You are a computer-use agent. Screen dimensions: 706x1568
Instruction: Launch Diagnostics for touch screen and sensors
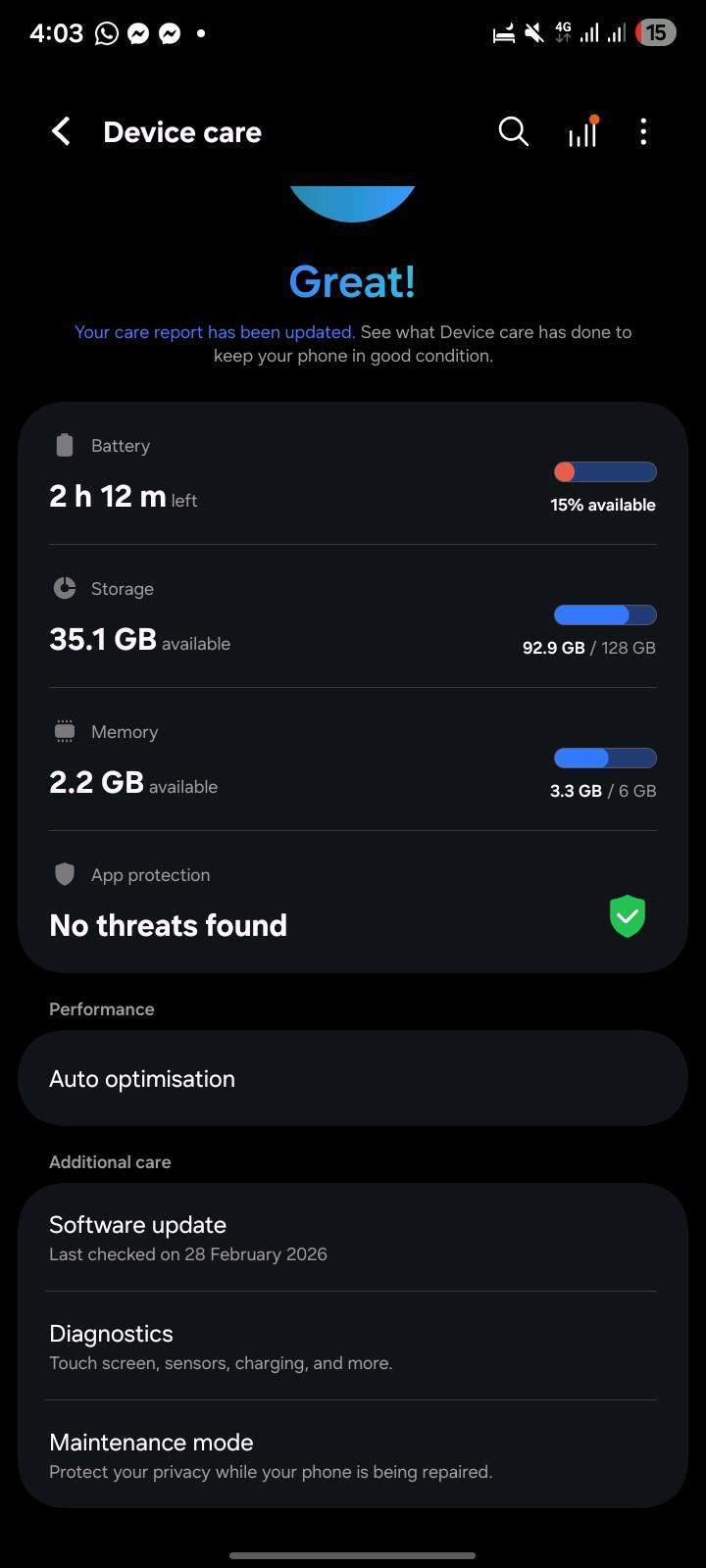(x=353, y=1347)
